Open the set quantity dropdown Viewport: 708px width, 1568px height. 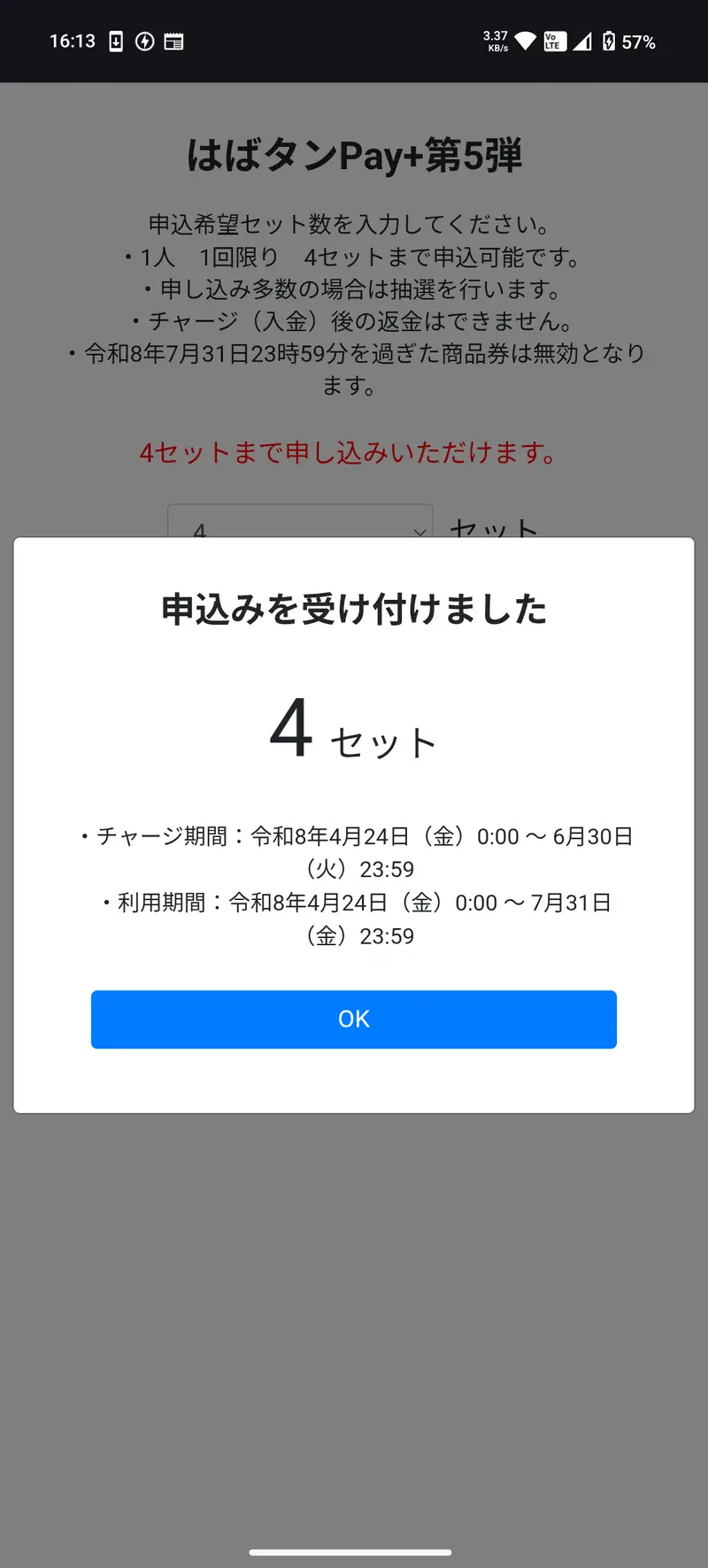coord(300,522)
